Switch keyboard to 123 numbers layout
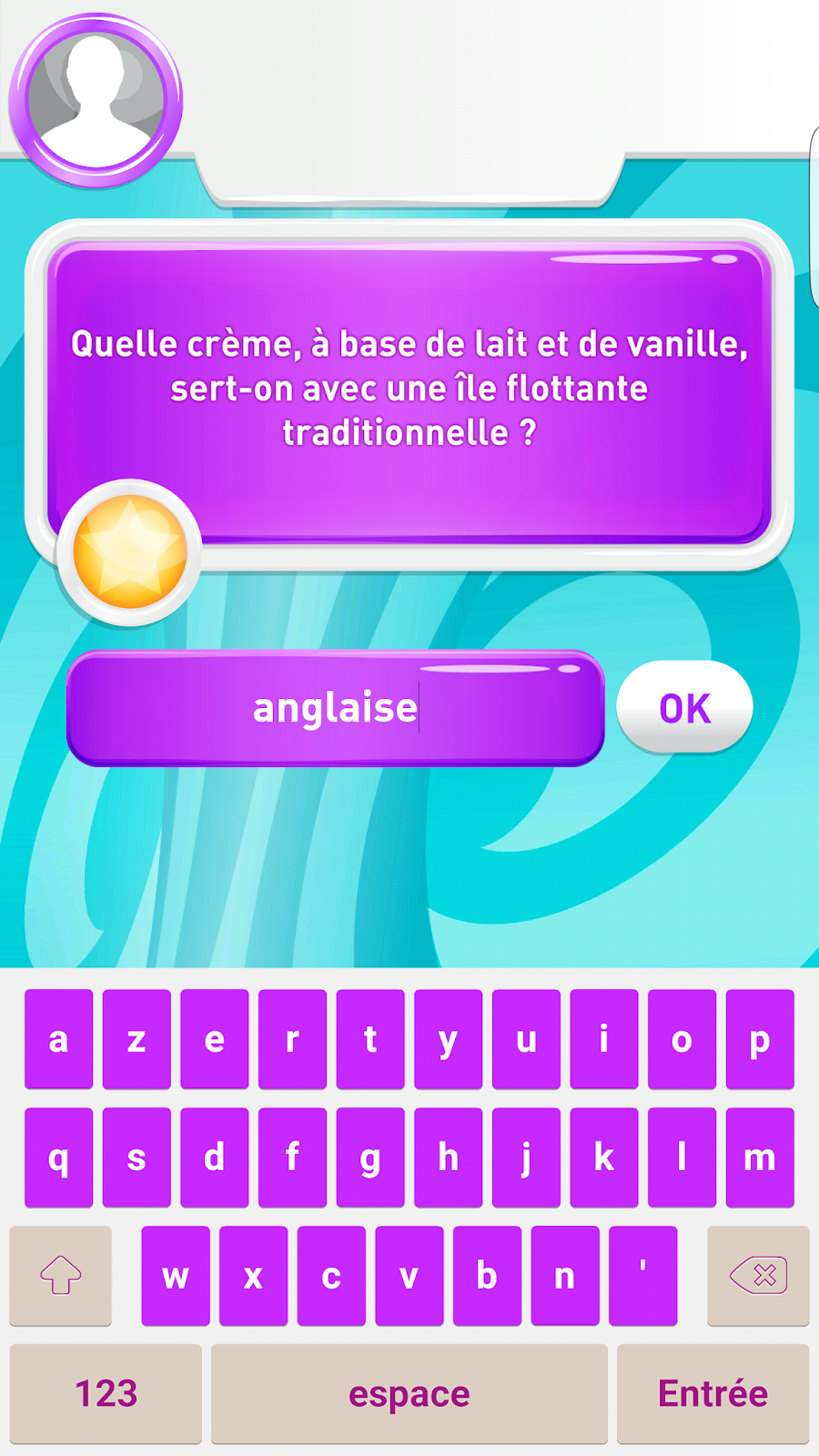Image resolution: width=819 pixels, height=1456 pixels. (106, 1393)
